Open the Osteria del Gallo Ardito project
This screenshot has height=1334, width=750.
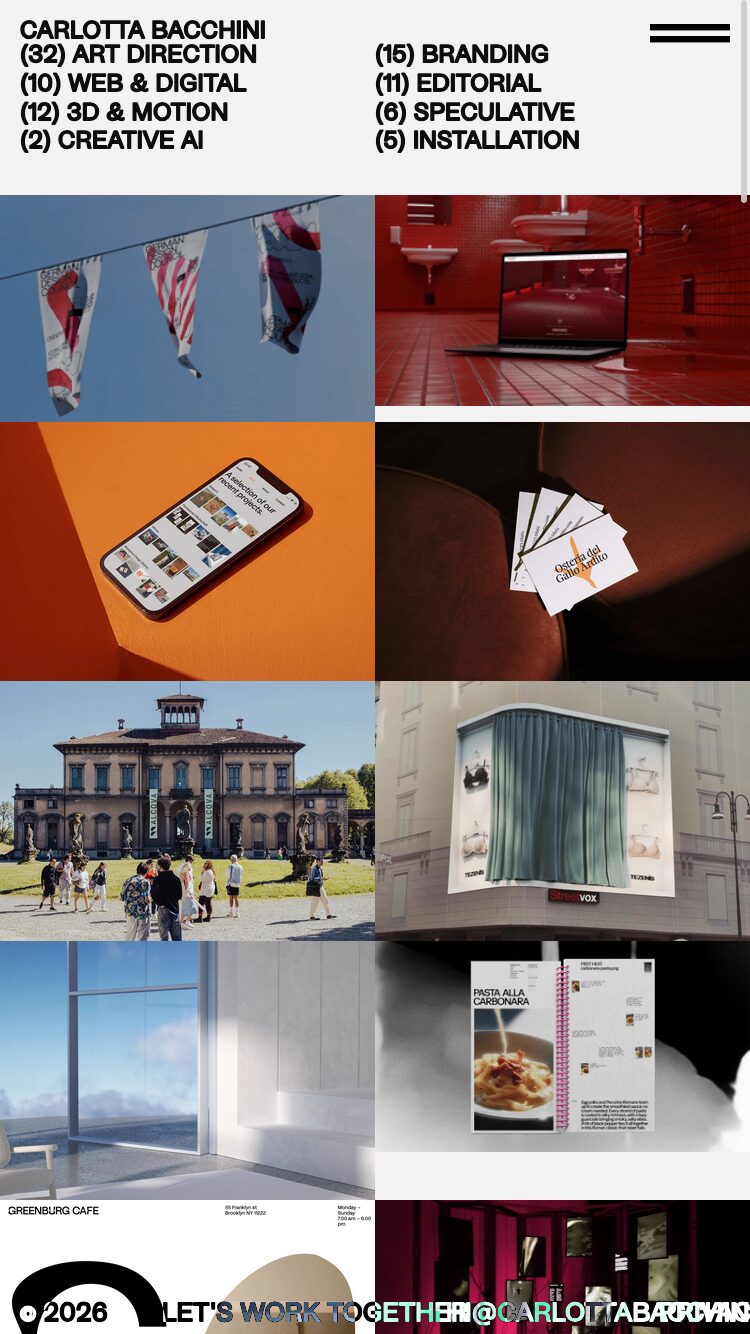click(x=562, y=550)
